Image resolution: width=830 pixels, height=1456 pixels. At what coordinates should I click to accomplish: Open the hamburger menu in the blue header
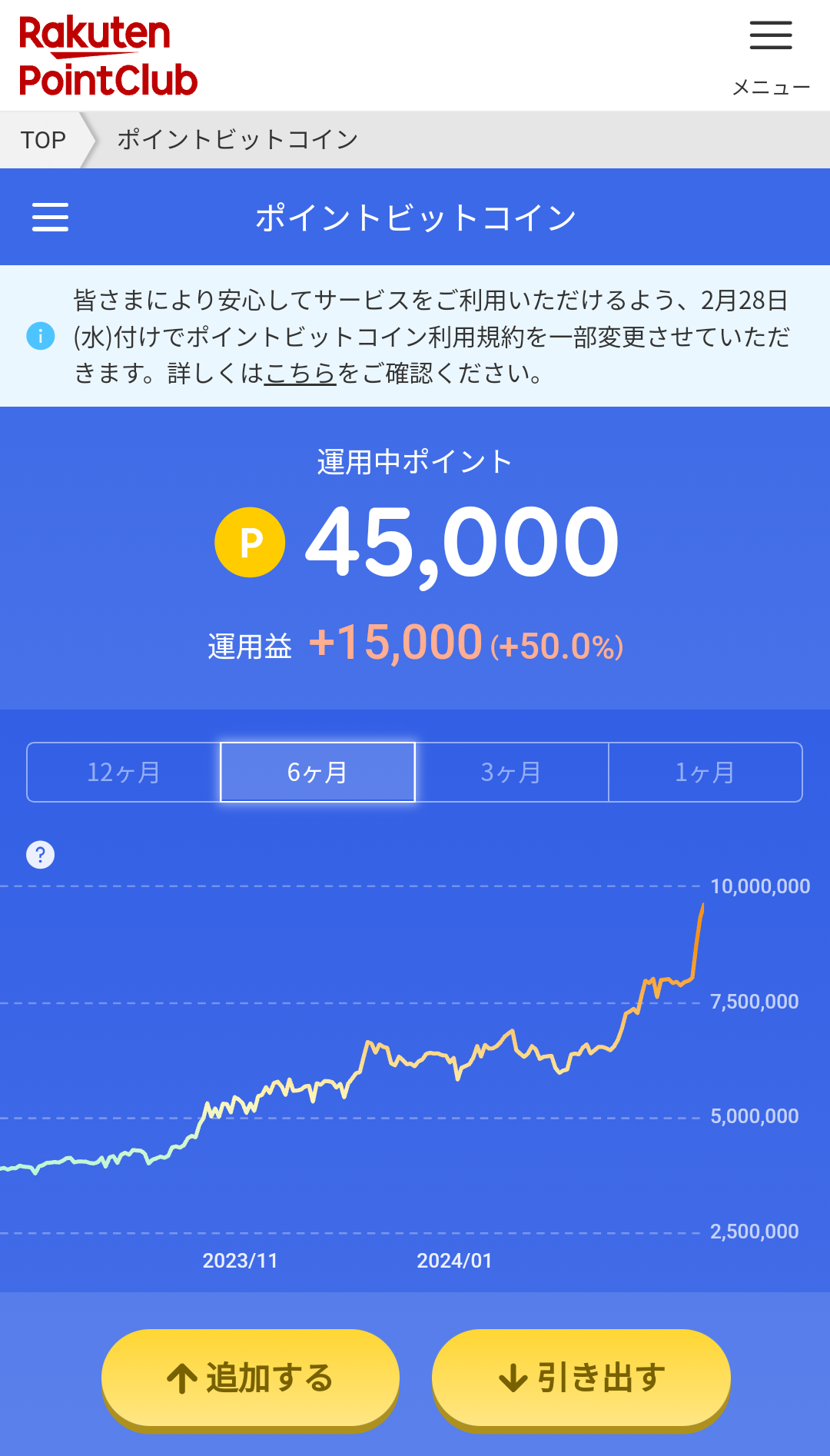(x=50, y=217)
